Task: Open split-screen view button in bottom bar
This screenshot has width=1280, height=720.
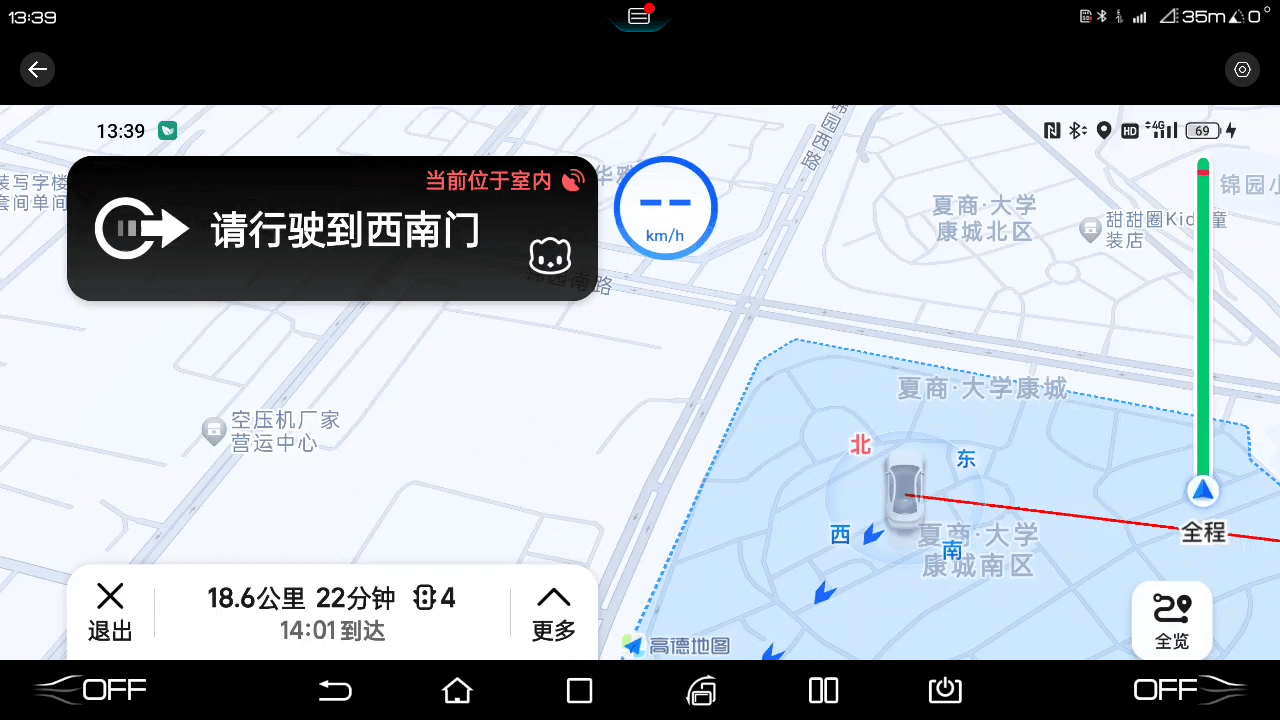Action: click(823, 690)
